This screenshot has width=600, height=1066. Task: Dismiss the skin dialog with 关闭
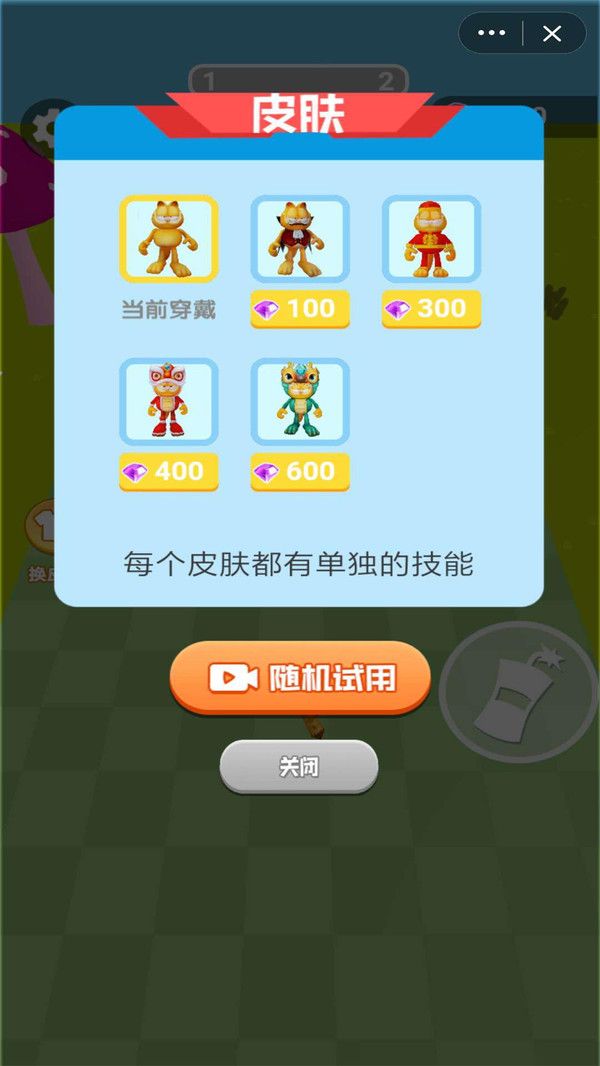(299, 767)
